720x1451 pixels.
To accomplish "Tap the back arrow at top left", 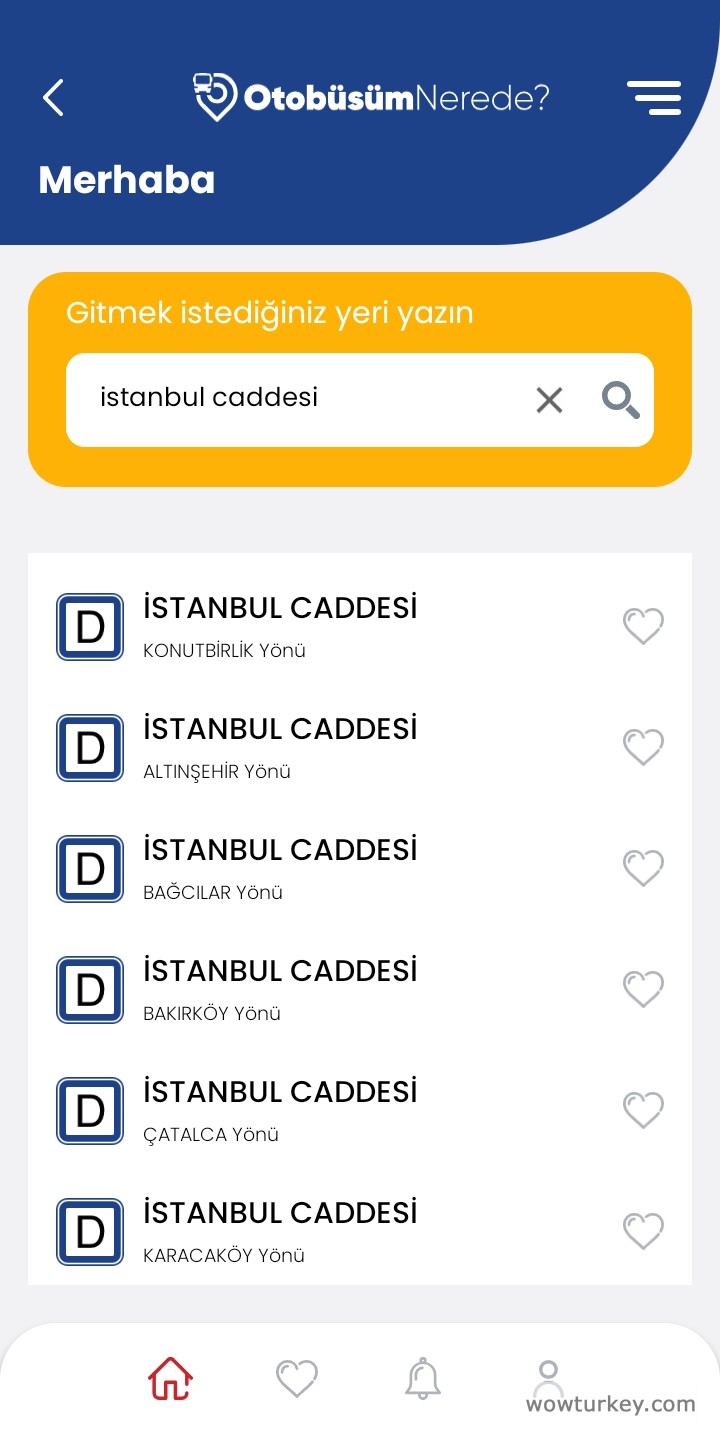I will pyautogui.click(x=54, y=97).
